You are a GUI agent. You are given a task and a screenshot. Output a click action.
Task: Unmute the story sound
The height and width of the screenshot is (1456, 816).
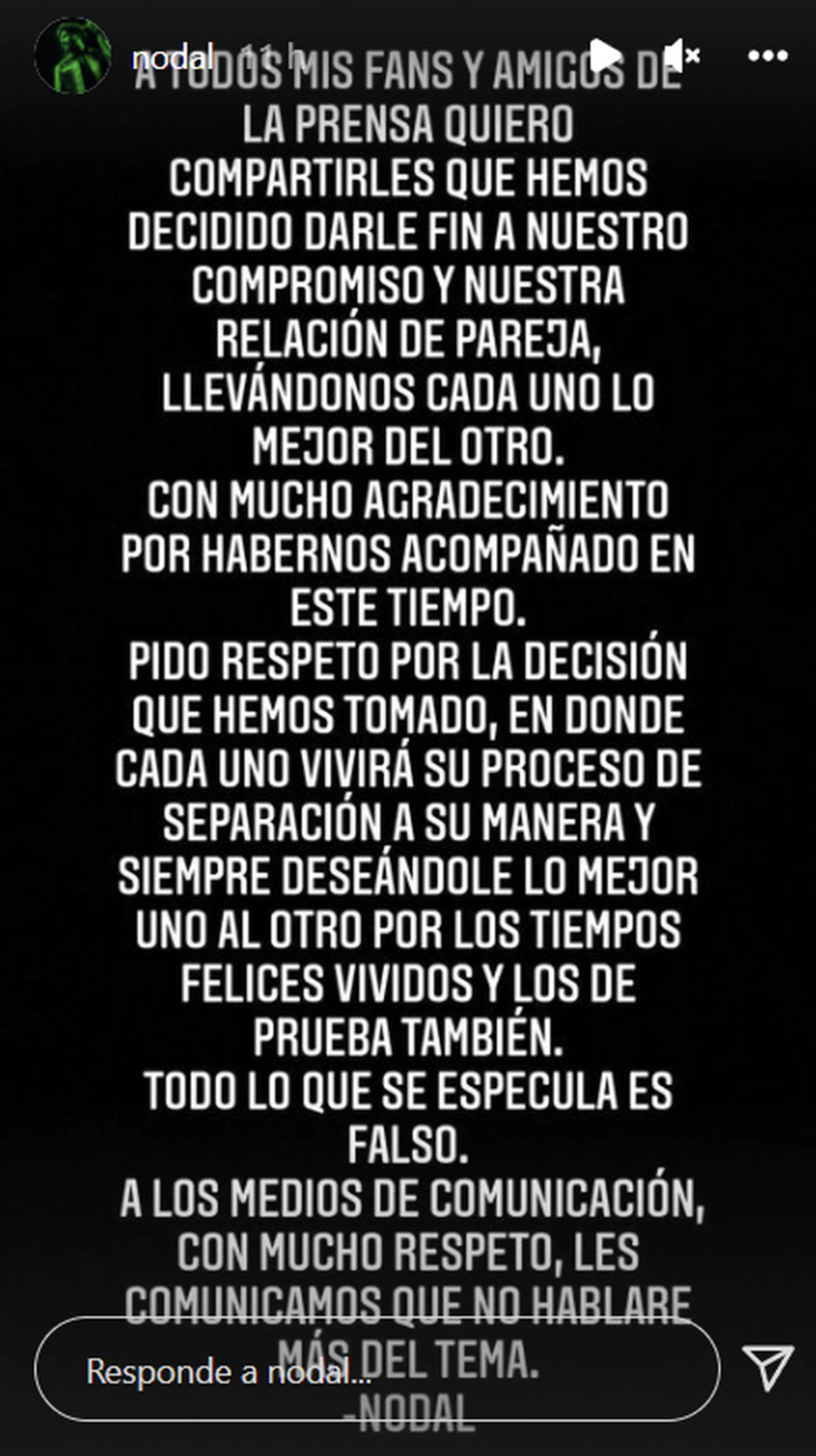681,56
